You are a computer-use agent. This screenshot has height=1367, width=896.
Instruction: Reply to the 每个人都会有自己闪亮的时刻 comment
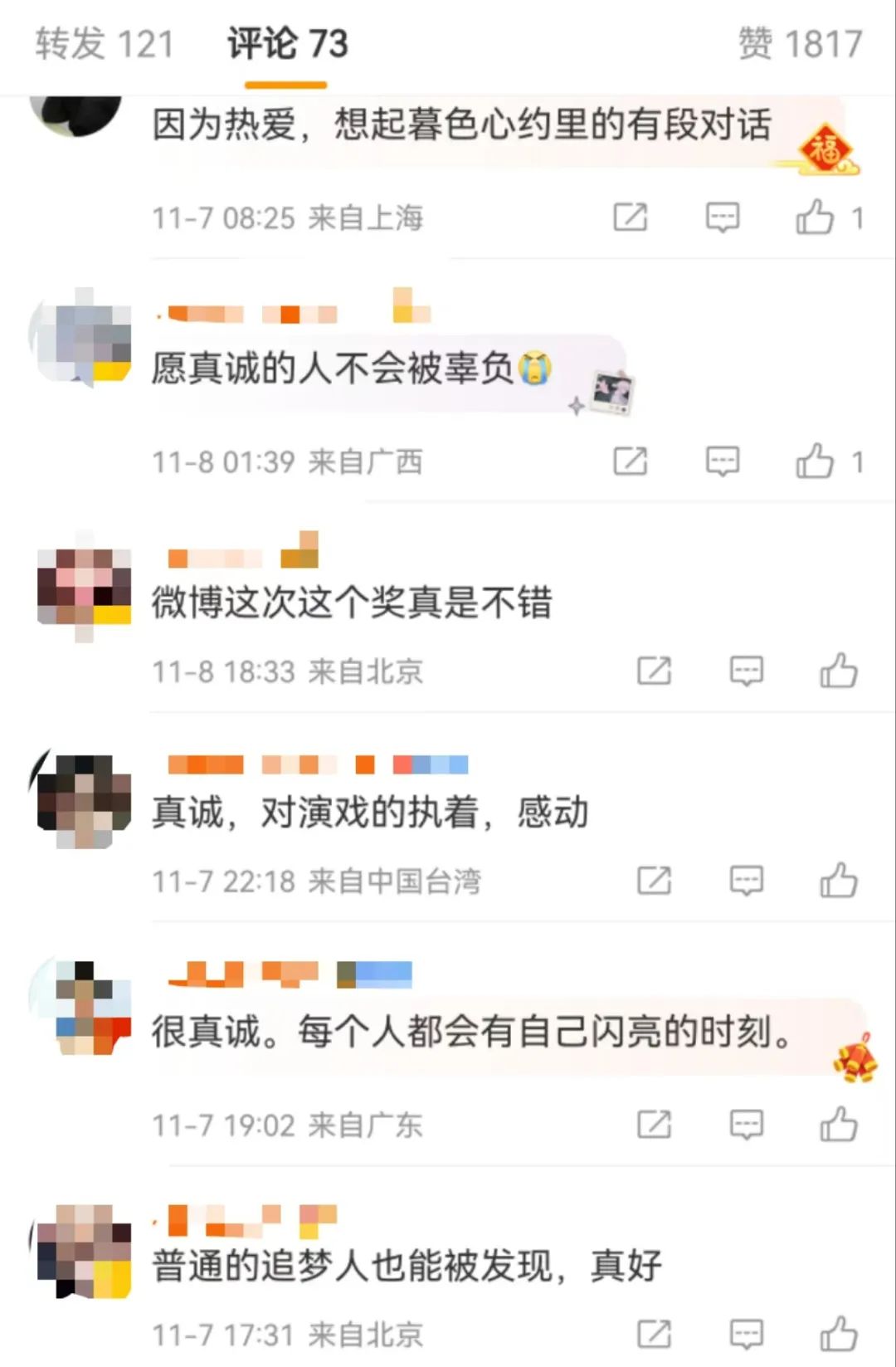[x=746, y=1125]
